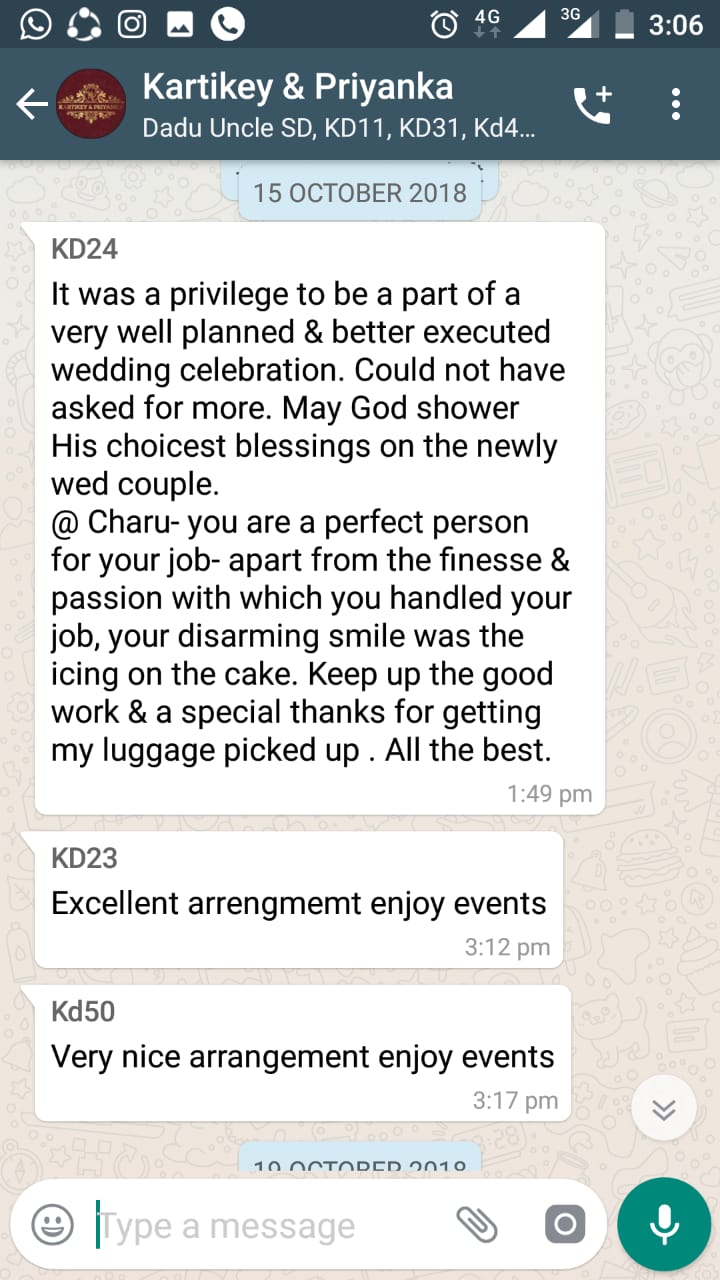Open the overflow menu
The height and width of the screenshot is (1280, 720).
pyautogui.click(x=677, y=105)
